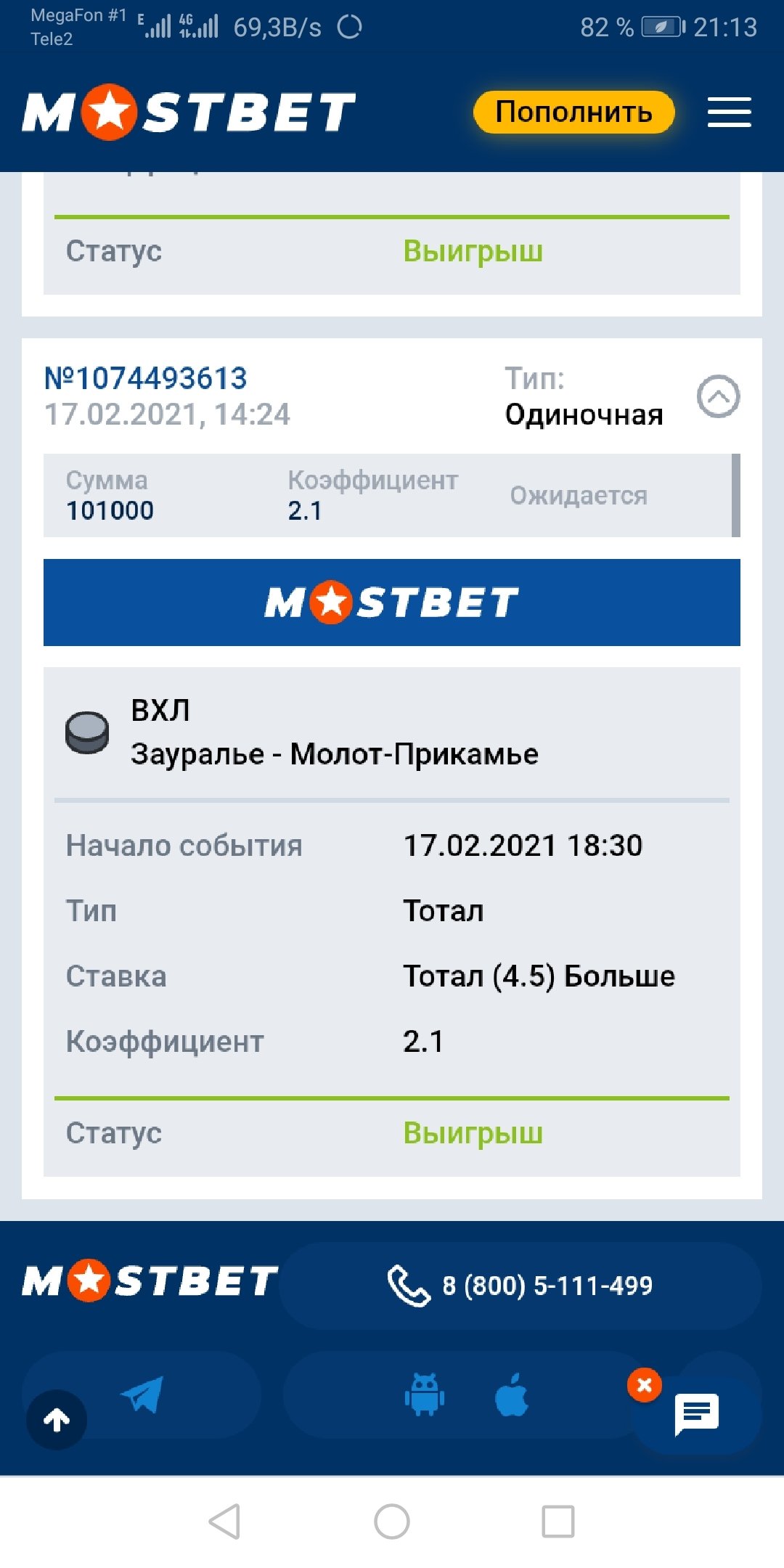784x1568 pixels.
Task: Go to the phone home screen
Action: click(x=392, y=1521)
